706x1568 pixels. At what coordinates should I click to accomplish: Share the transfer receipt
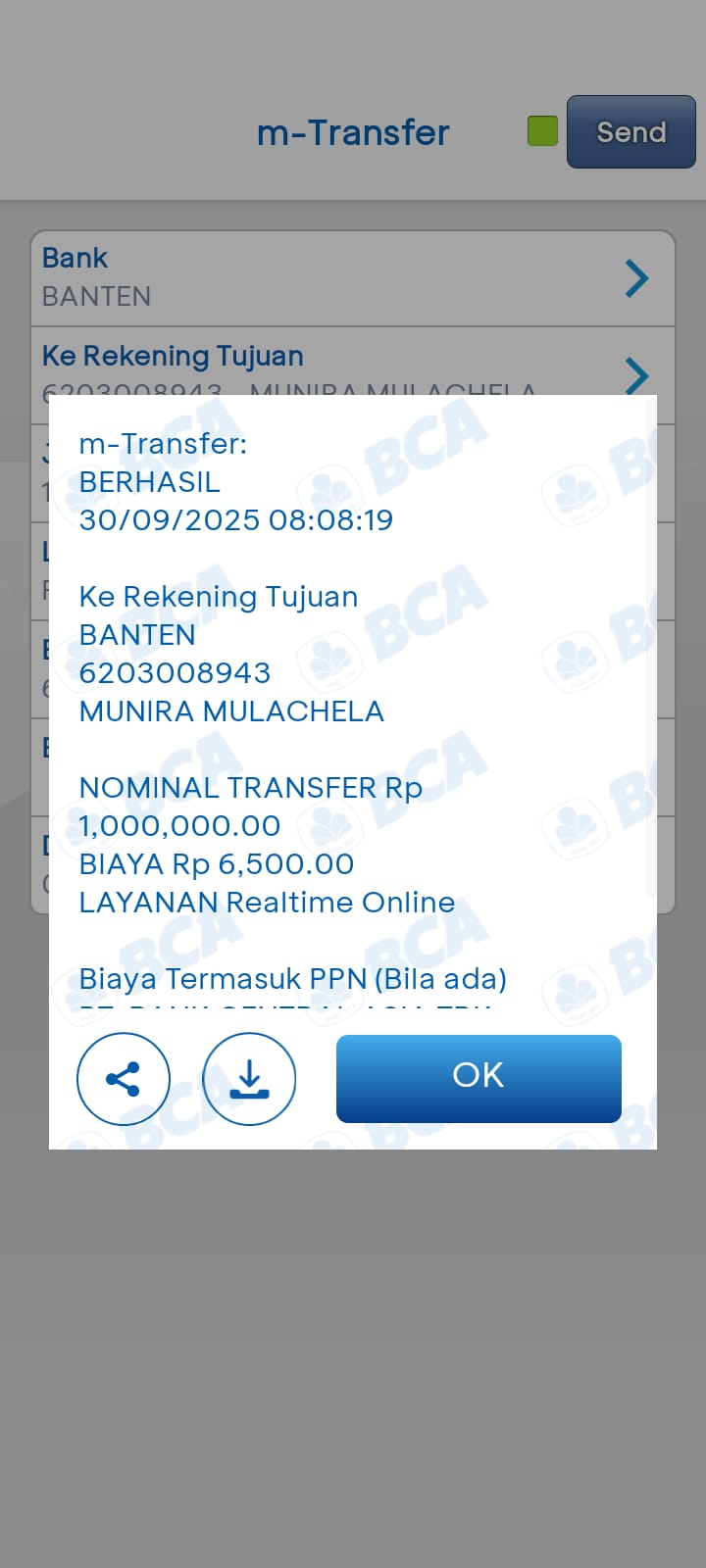124,1079
